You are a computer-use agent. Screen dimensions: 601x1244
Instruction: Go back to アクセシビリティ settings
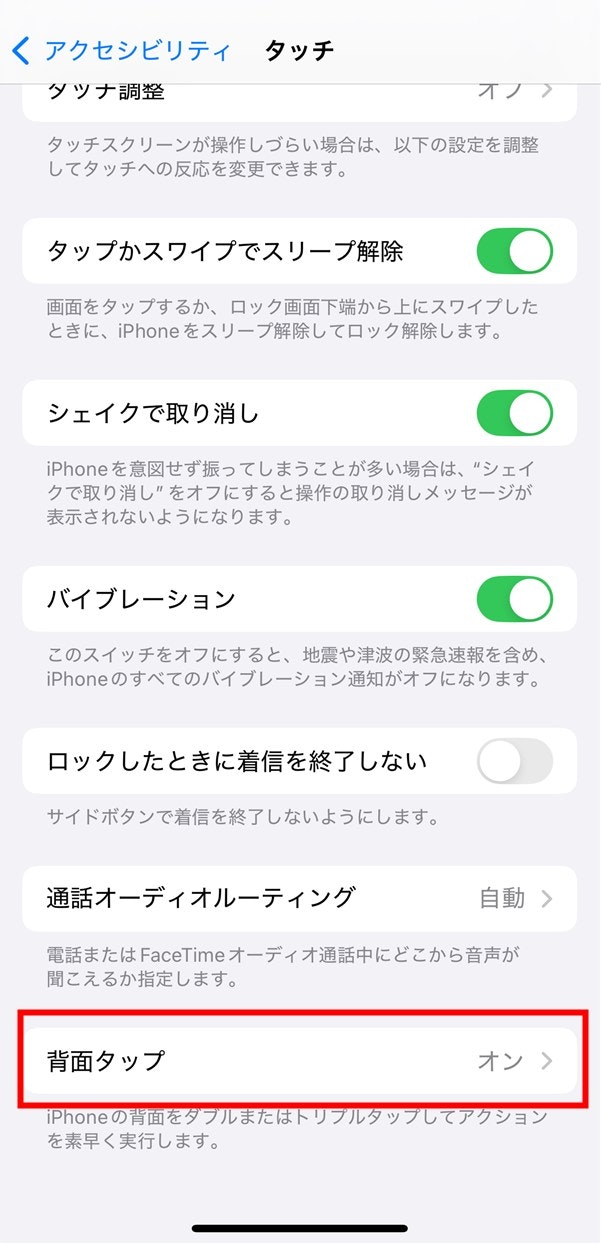click(x=120, y=50)
